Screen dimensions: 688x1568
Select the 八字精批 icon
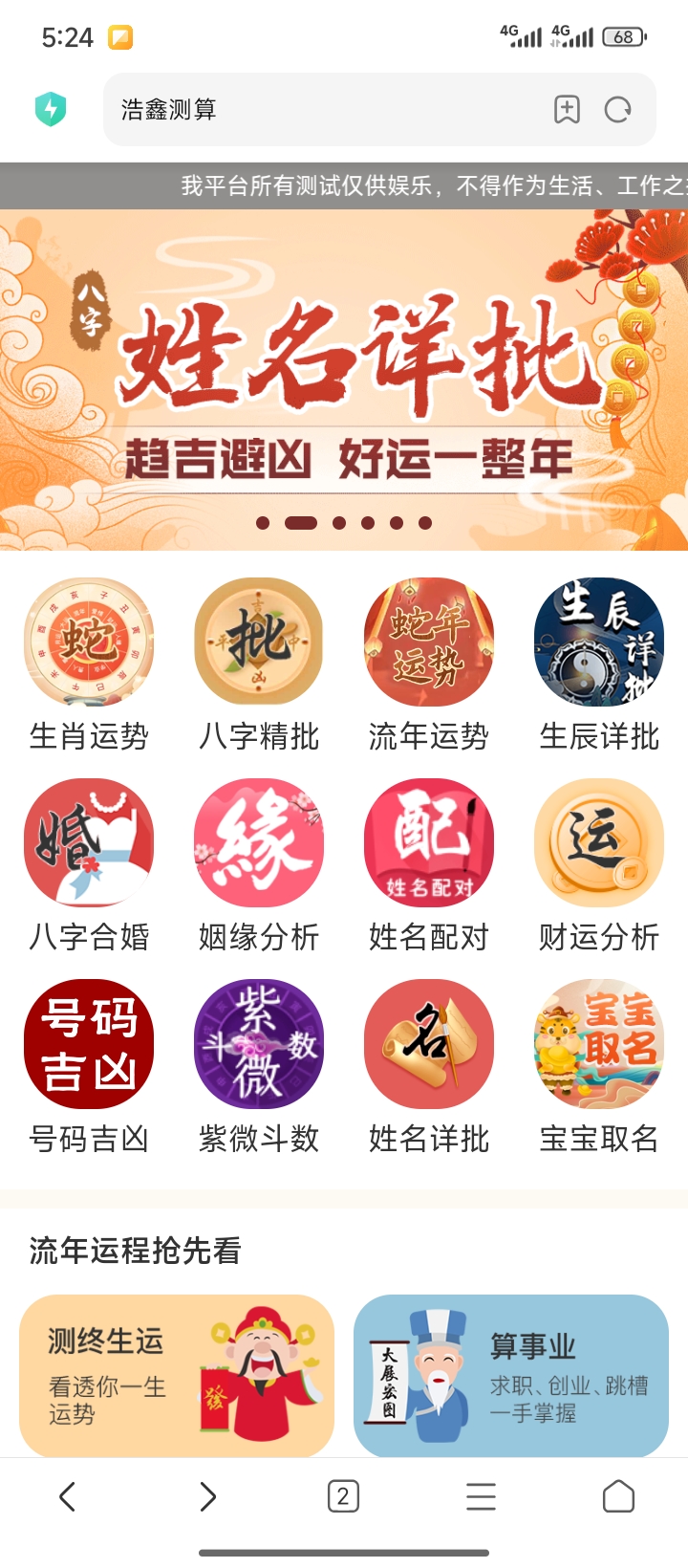[x=258, y=642]
